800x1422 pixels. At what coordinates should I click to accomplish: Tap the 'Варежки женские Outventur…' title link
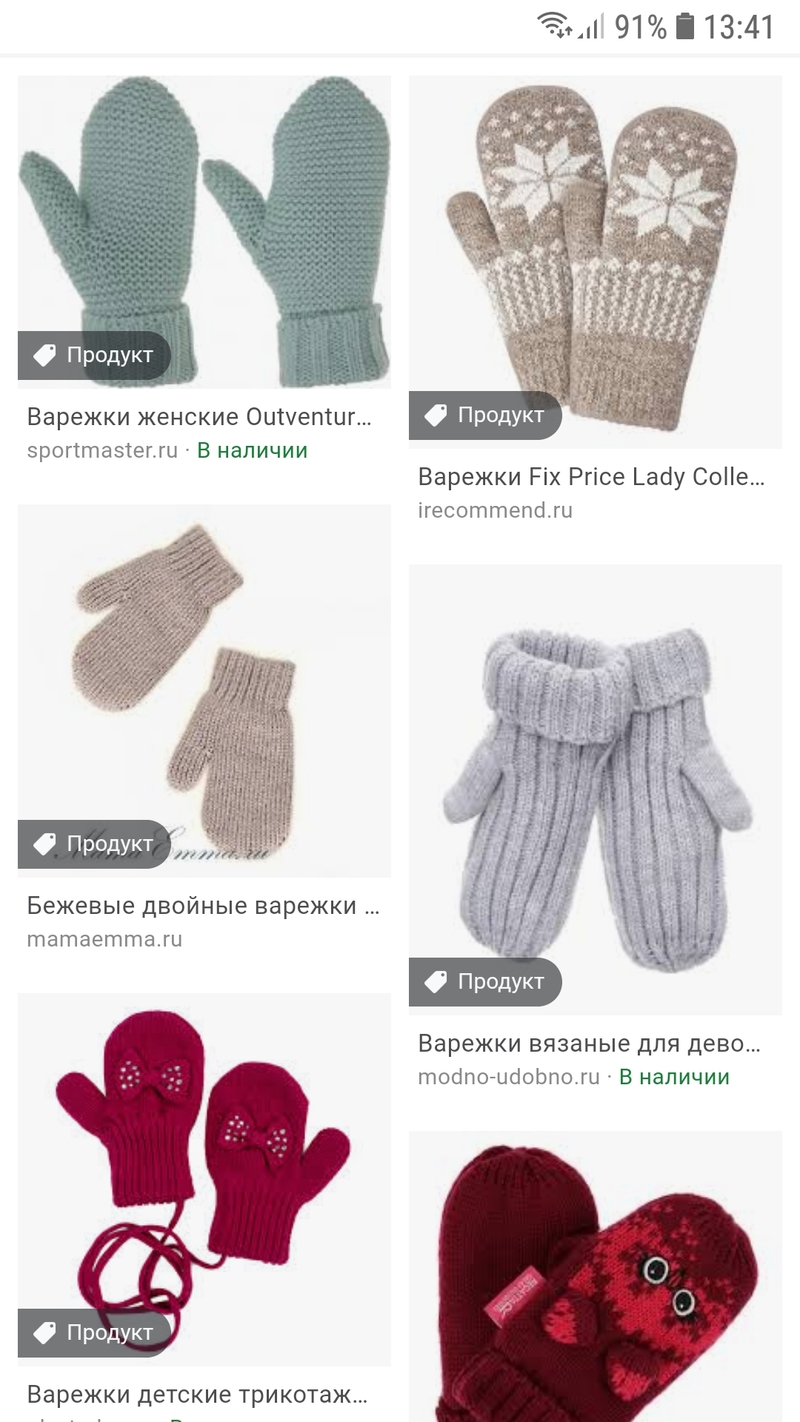[199, 417]
